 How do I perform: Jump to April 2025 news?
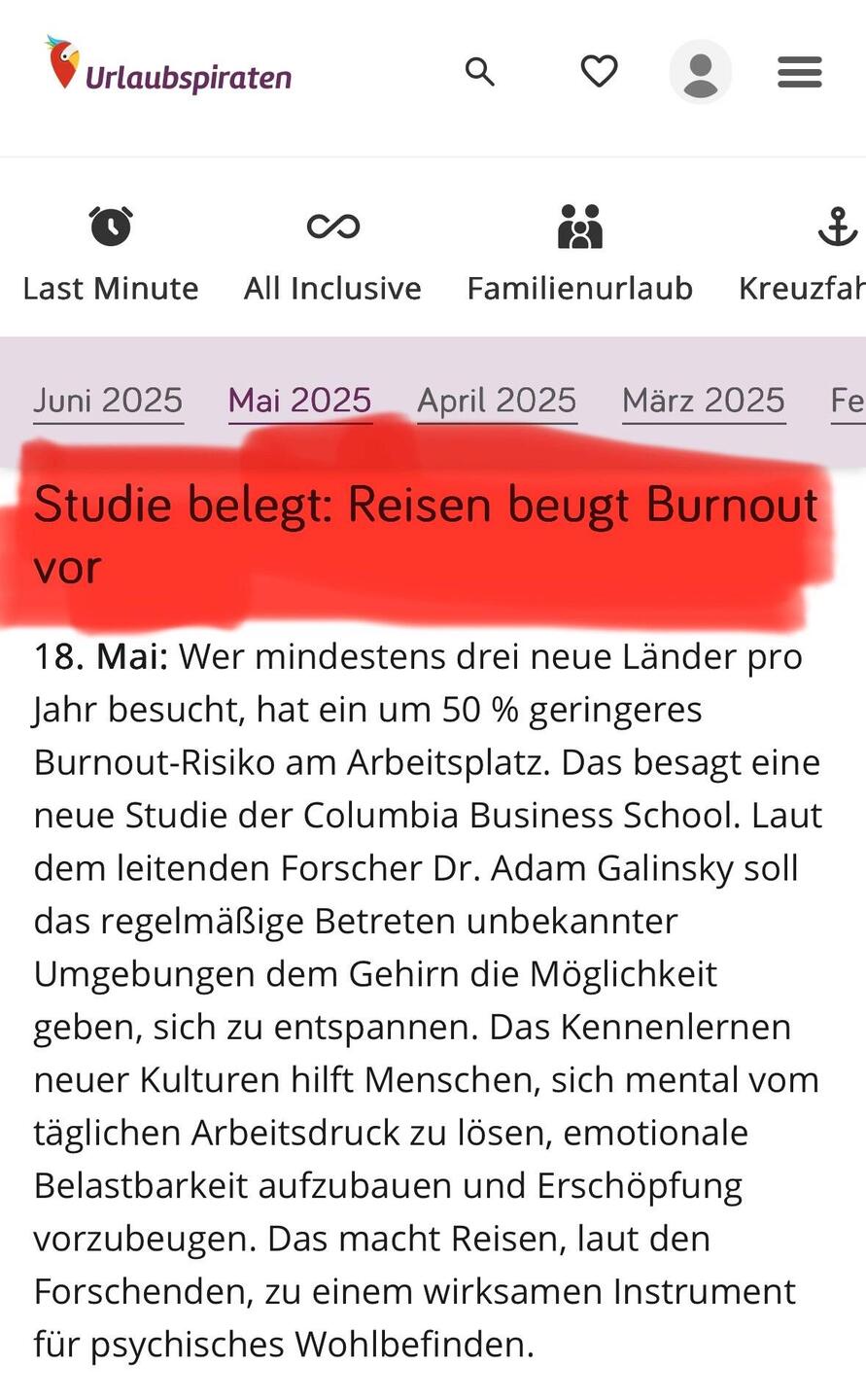[x=497, y=401]
